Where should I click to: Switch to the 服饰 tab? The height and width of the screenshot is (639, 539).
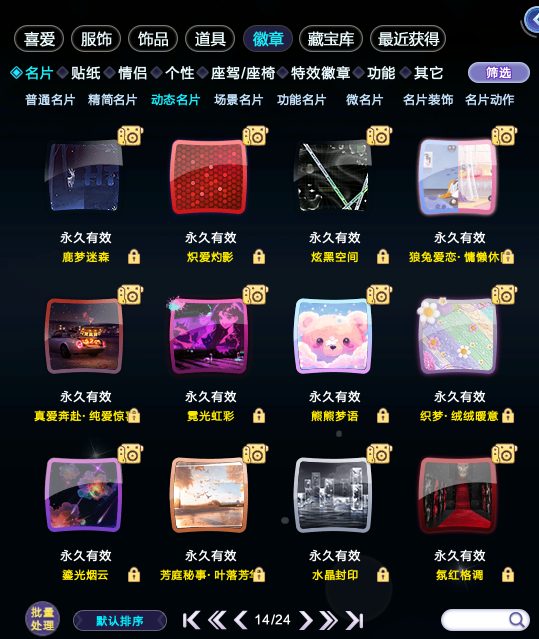pyautogui.click(x=96, y=39)
